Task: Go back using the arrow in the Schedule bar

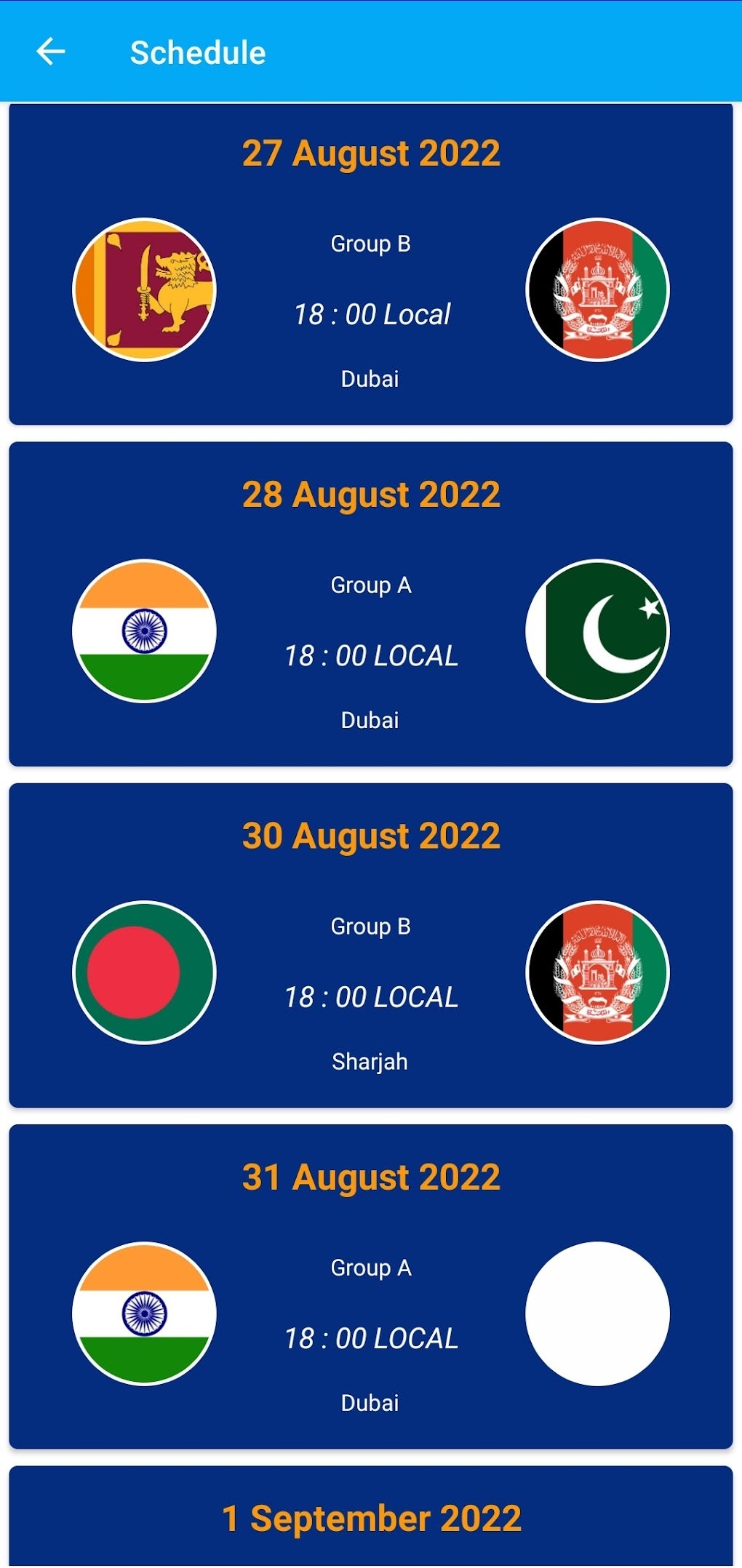Action: point(51,52)
